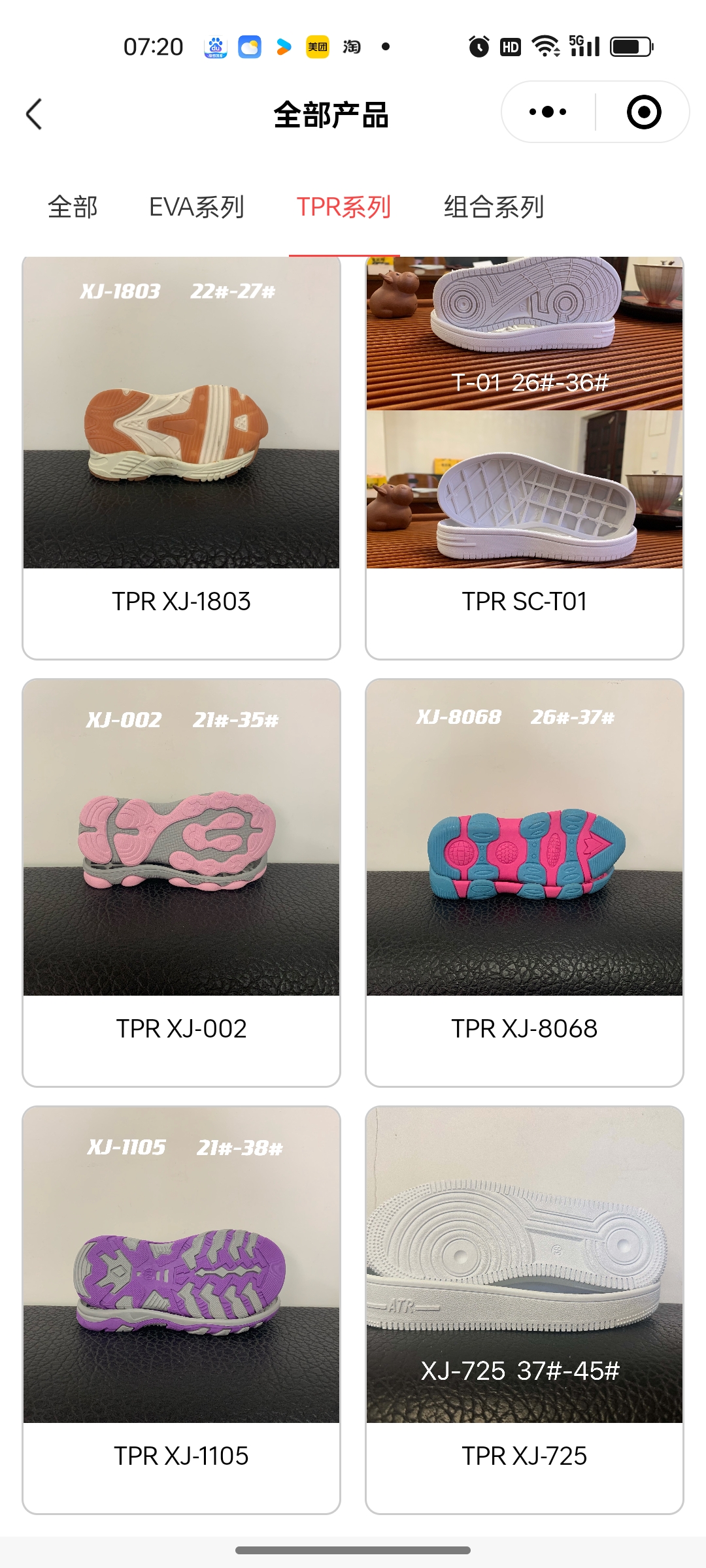706x1568 pixels.
Task: Open the mini program more options menu
Action: pyautogui.click(x=548, y=112)
